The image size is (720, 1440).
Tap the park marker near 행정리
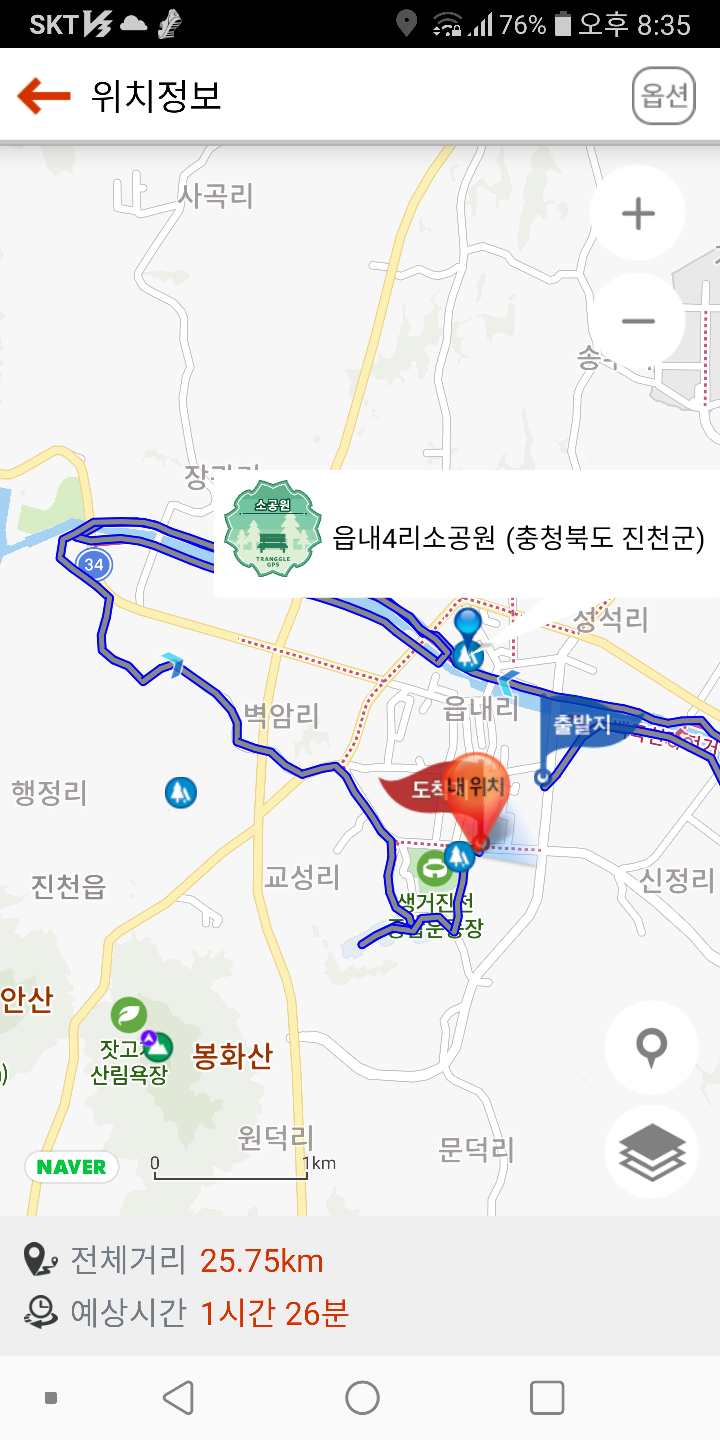pos(181,793)
